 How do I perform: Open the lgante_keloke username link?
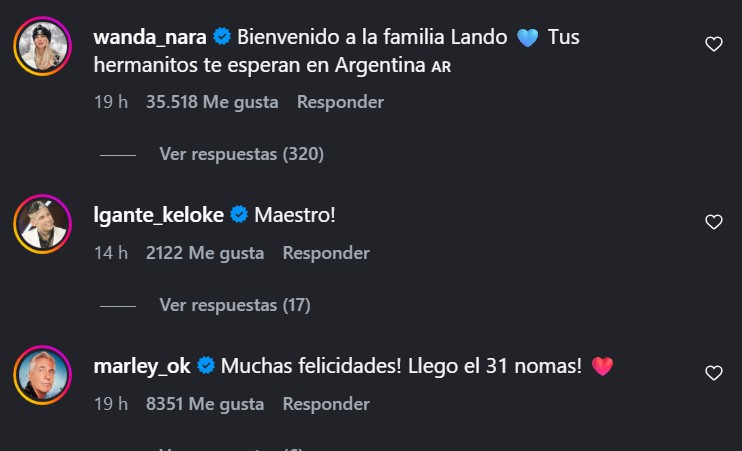pyautogui.click(x=156, y=214)
